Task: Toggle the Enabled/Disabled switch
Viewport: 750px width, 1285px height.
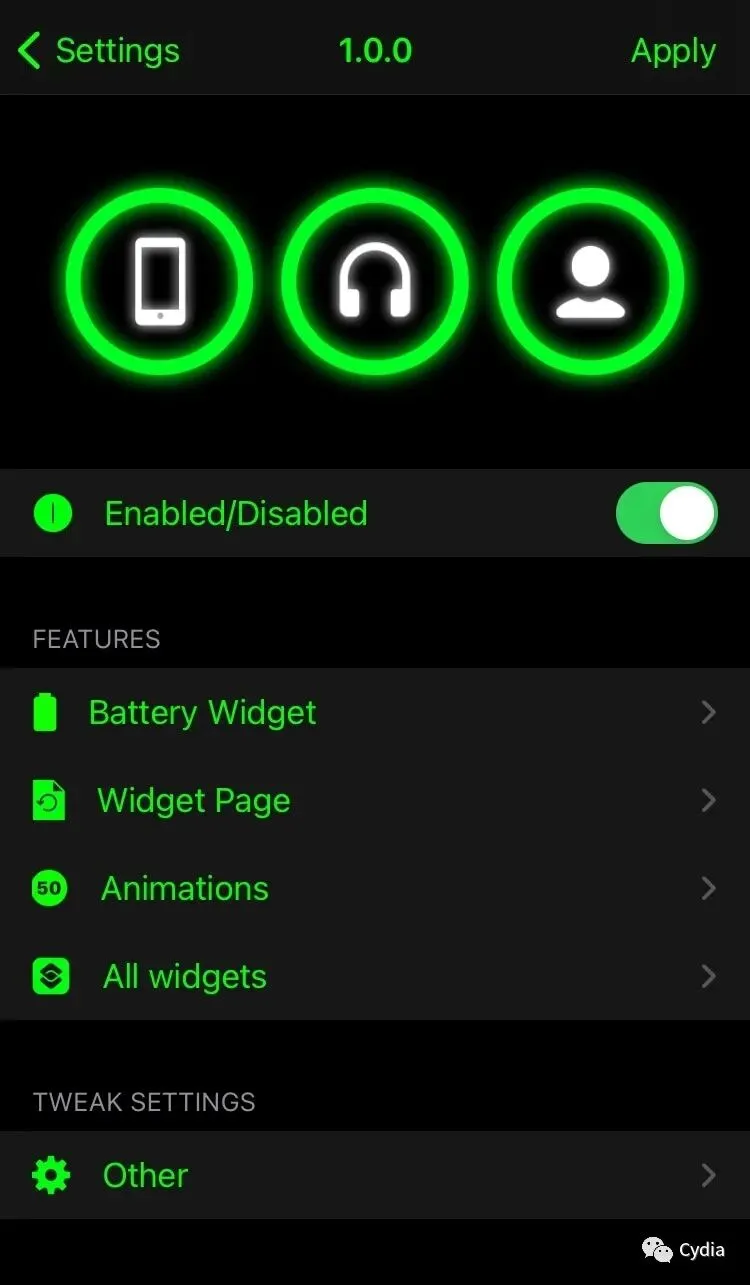Action: pyautogui.click(x=666, y=514)
